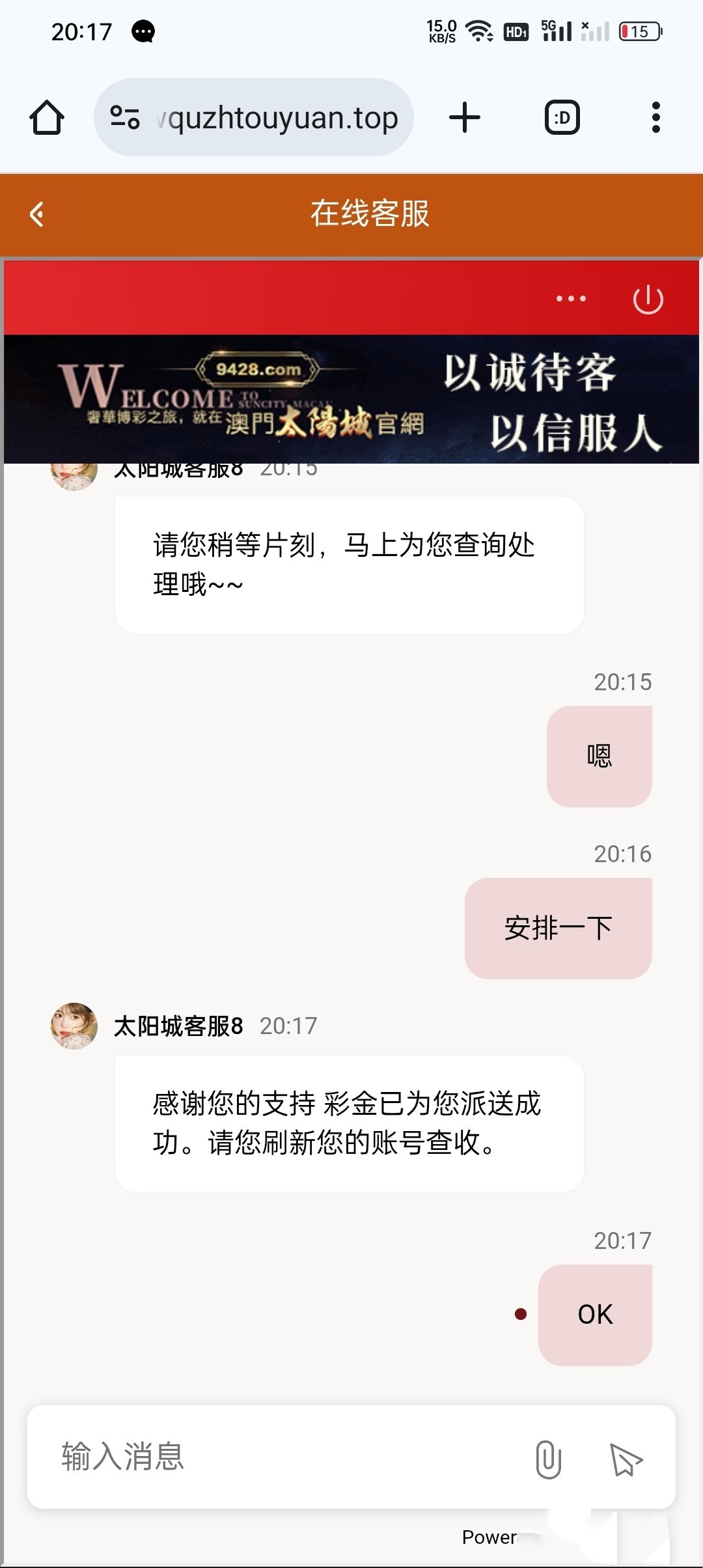This screenshot has height=1568, width=703.
Task: Send the message with arrow icon
Action: click(625, 1459)
